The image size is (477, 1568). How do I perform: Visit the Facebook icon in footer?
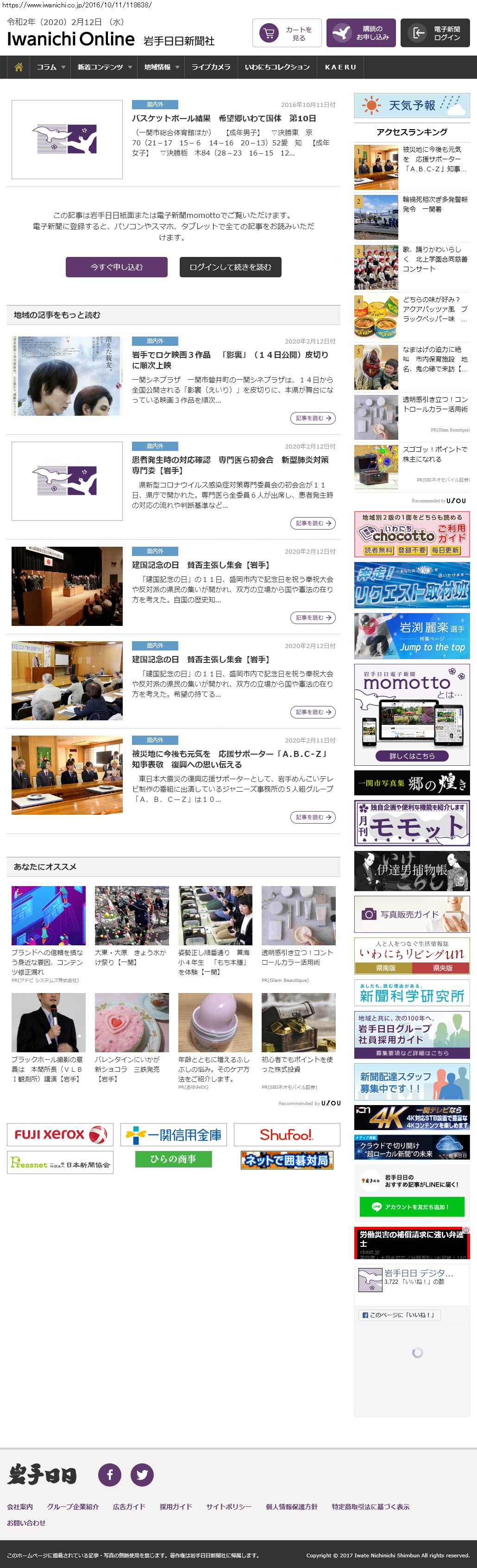point(110,1474)
